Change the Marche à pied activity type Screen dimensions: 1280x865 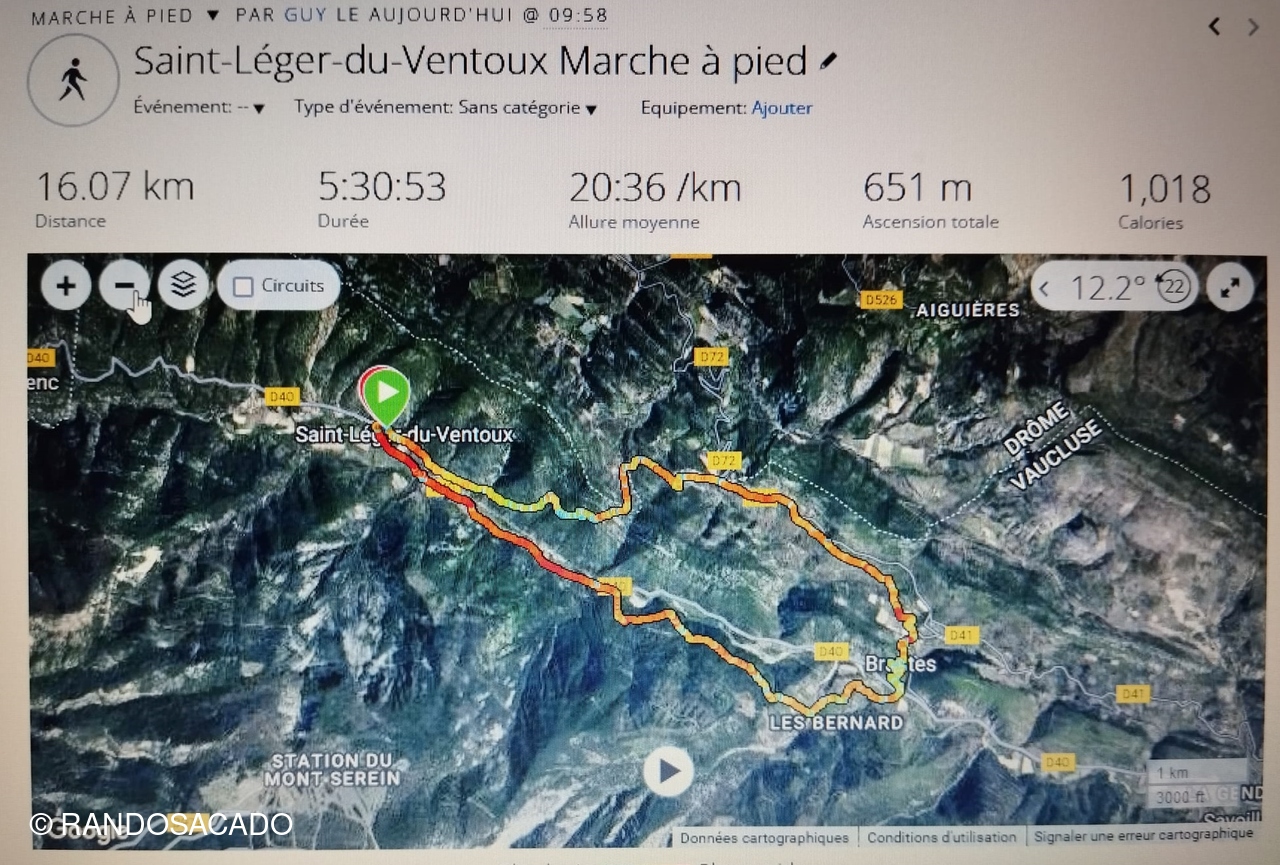212,16
